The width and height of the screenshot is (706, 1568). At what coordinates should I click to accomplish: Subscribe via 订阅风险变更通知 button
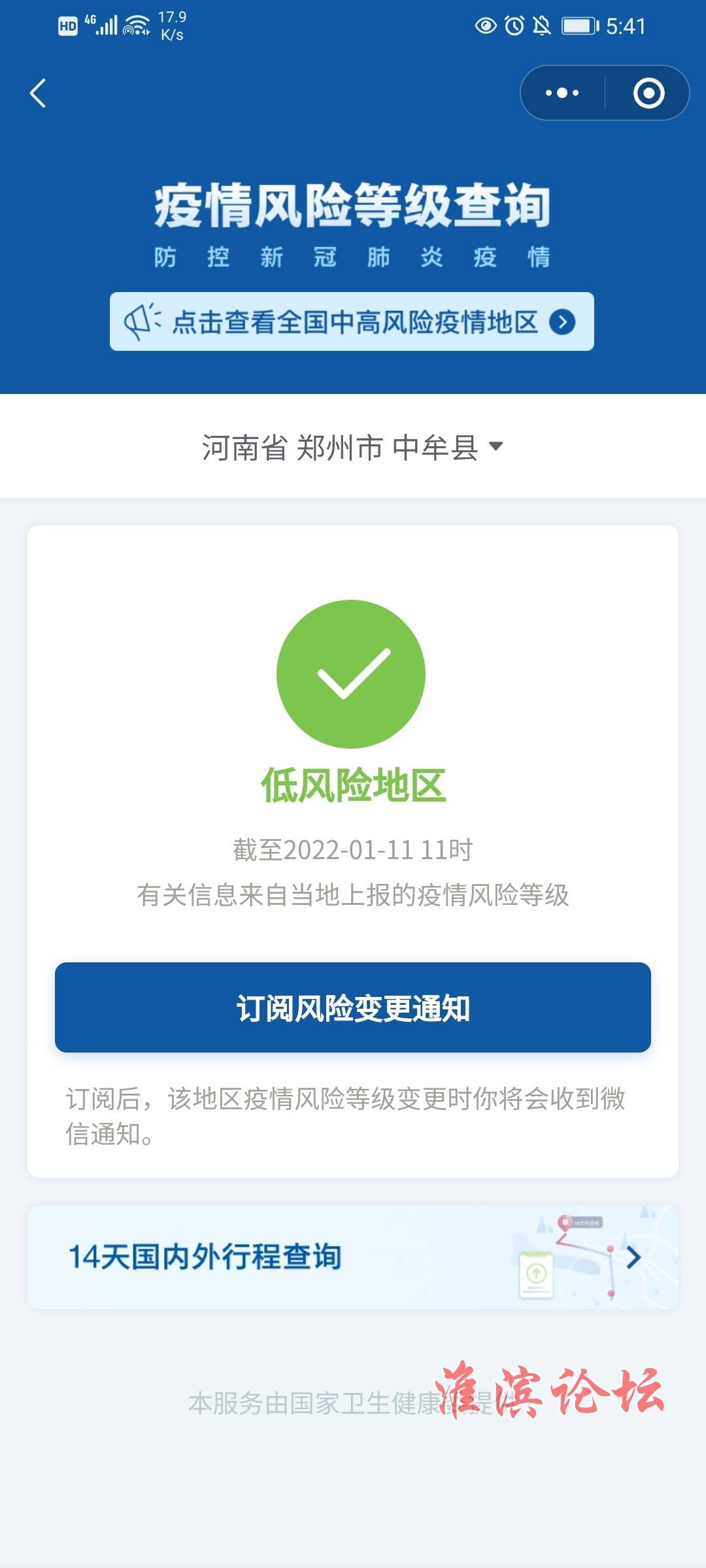[x=353, y=1007]
